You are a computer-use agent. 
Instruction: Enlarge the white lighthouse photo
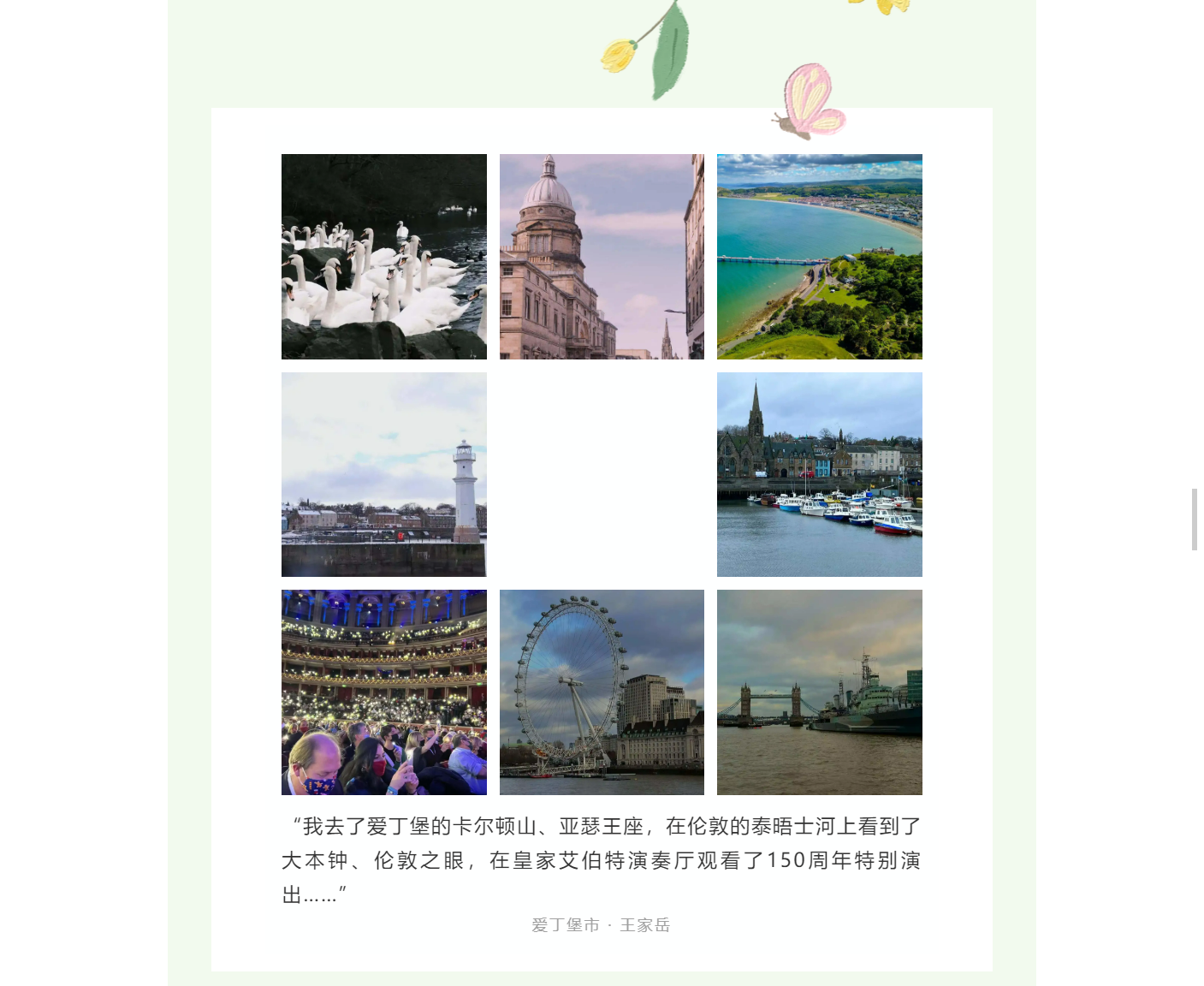pyautogui.click(x=383, y=474)
